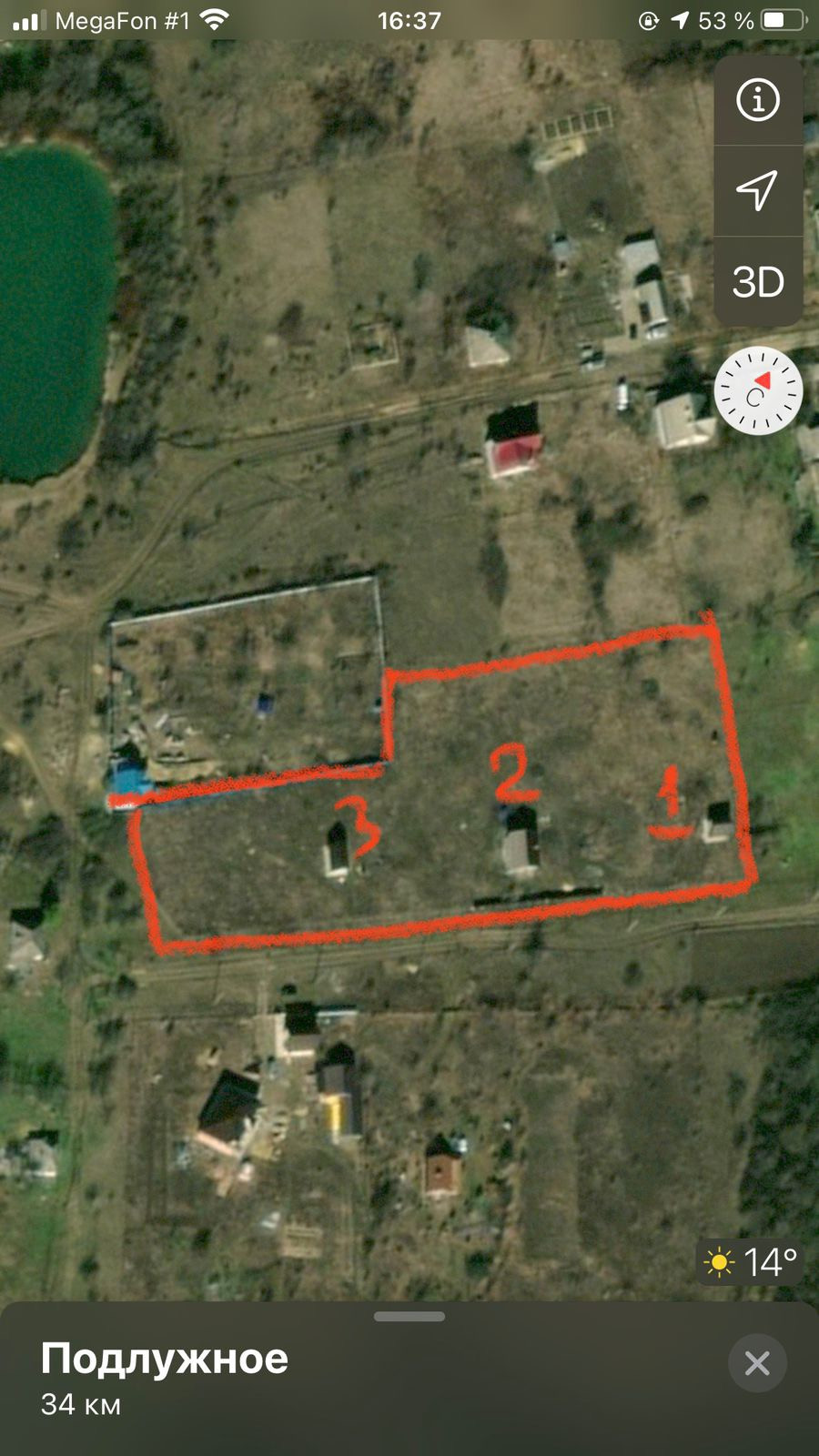Close the Подлужное place card
Image resolution: width=819 pixels, height=1456 pixels.
point(757,1362)
